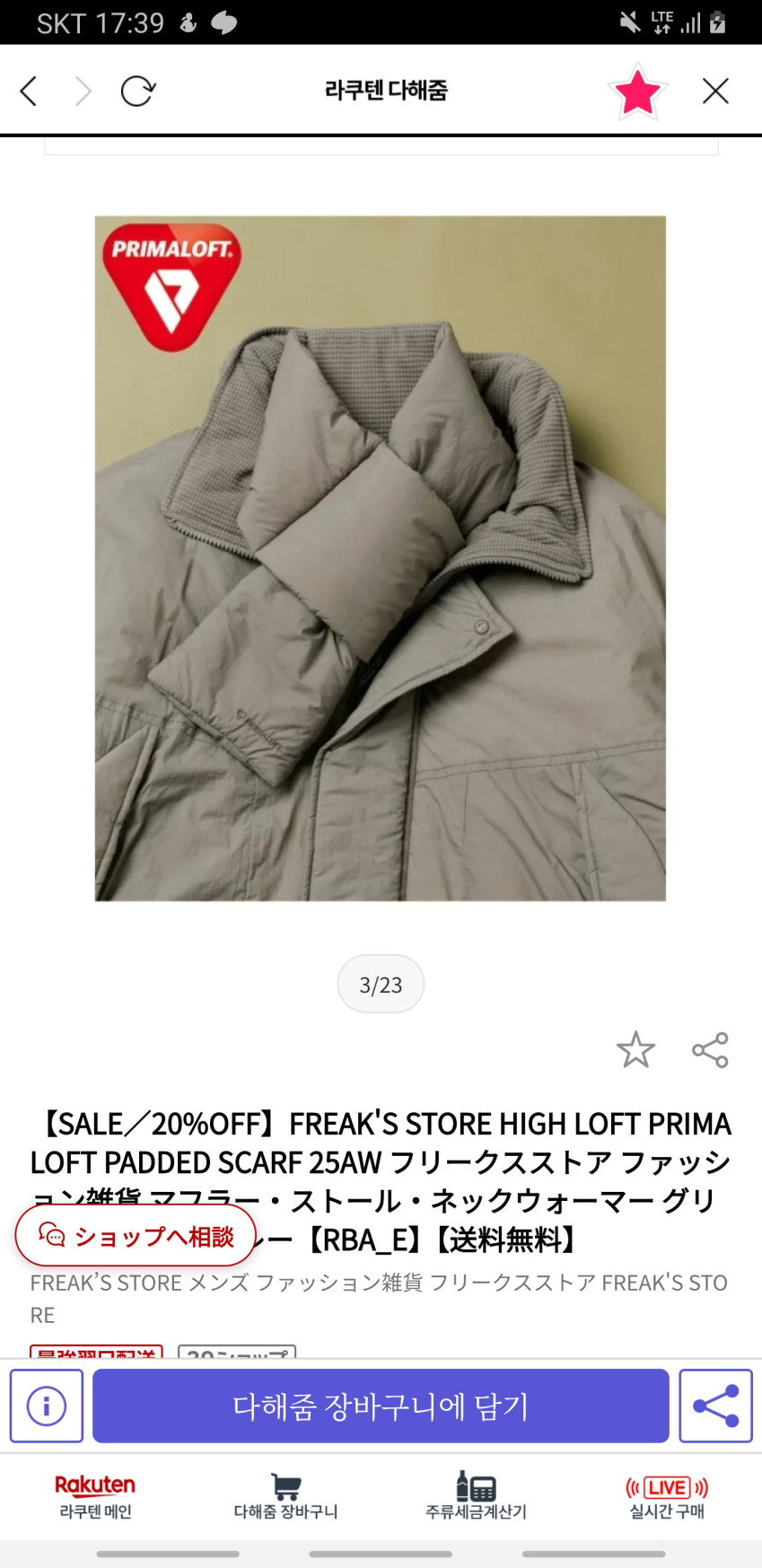Open the ショップへ相談 shop consultation chat
Image resolution: width=762 pixels, height=1568 pixels.
click(x=136, y=1236)
